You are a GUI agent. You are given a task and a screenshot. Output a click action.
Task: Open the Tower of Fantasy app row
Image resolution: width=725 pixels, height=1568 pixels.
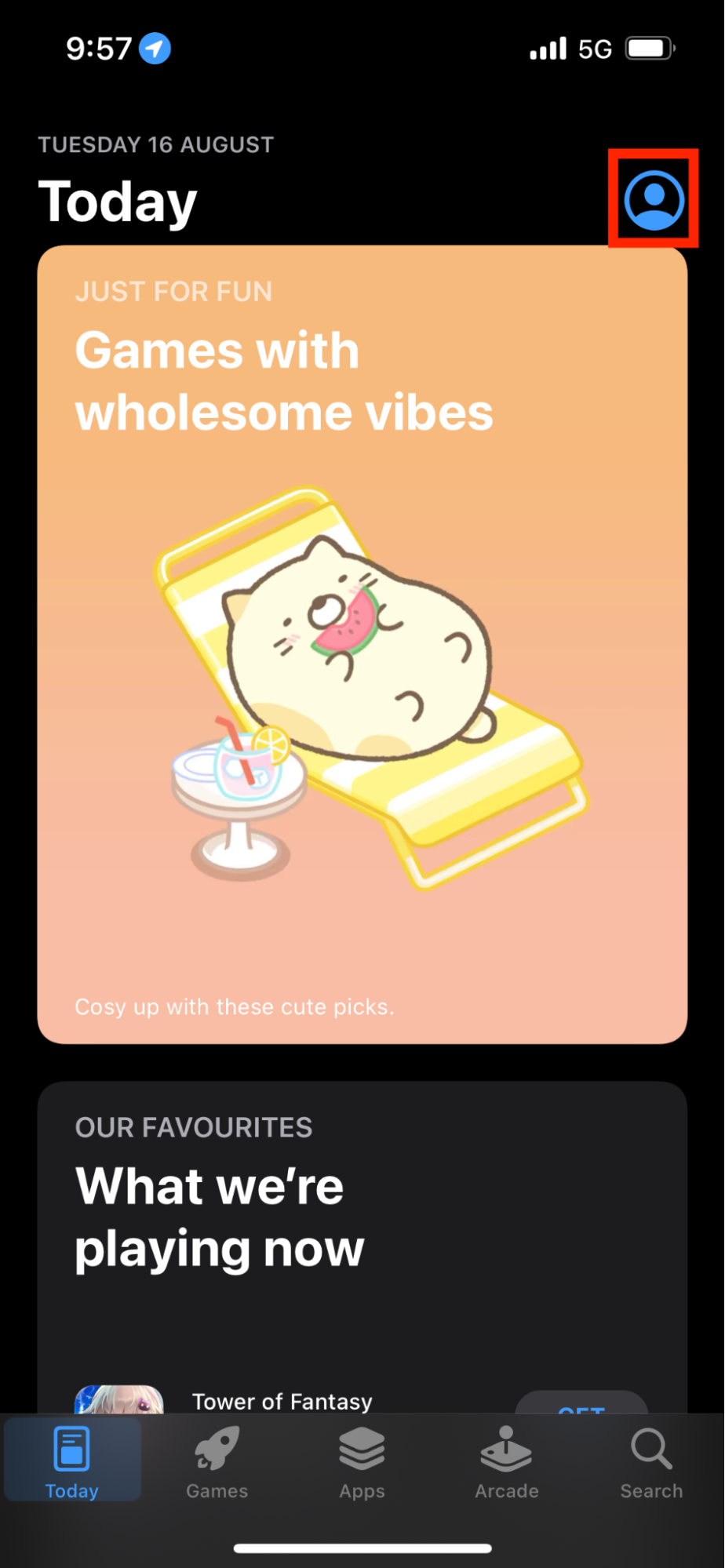(282, 1400)
